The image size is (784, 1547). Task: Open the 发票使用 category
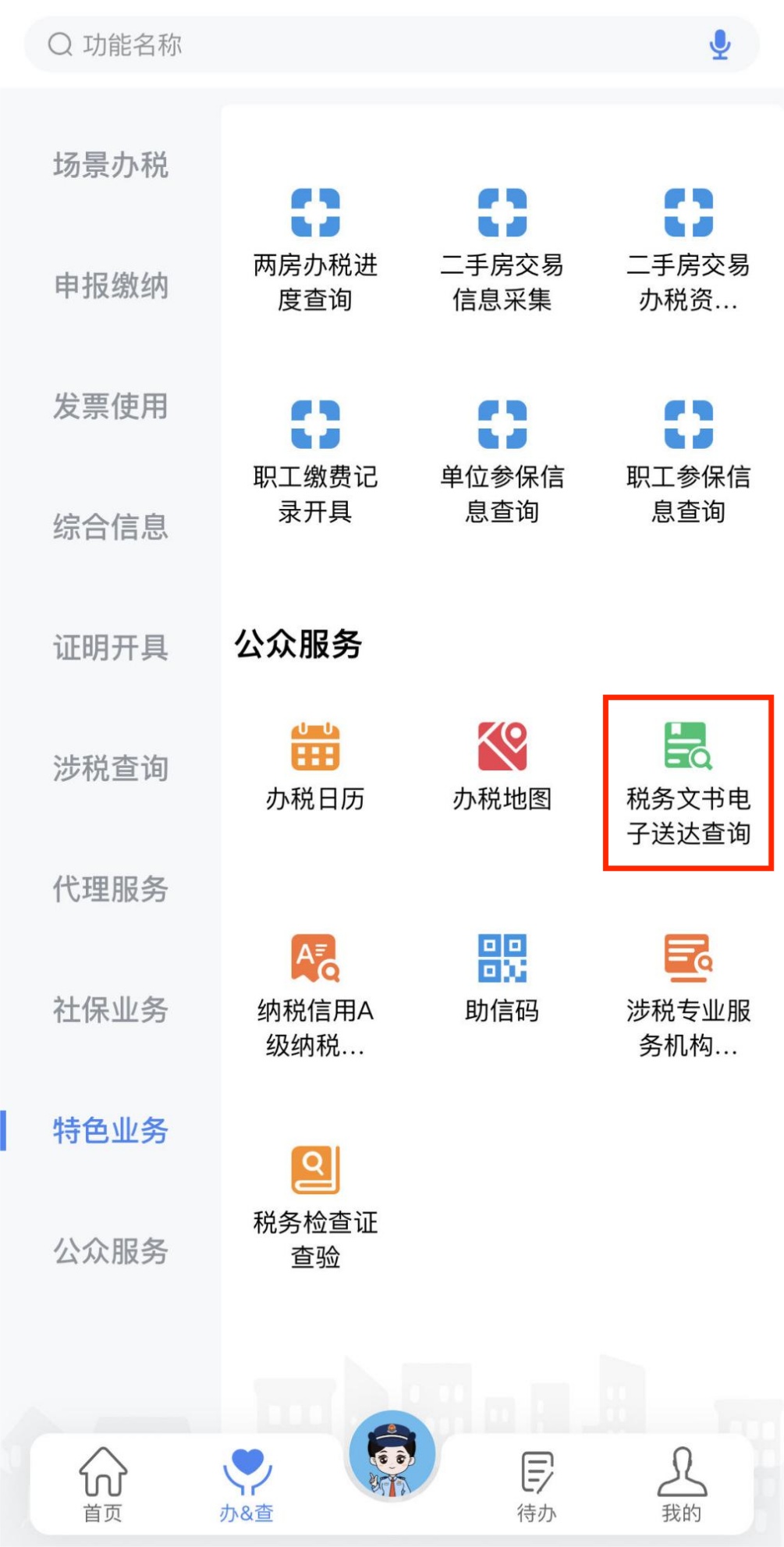click(110, 406)
